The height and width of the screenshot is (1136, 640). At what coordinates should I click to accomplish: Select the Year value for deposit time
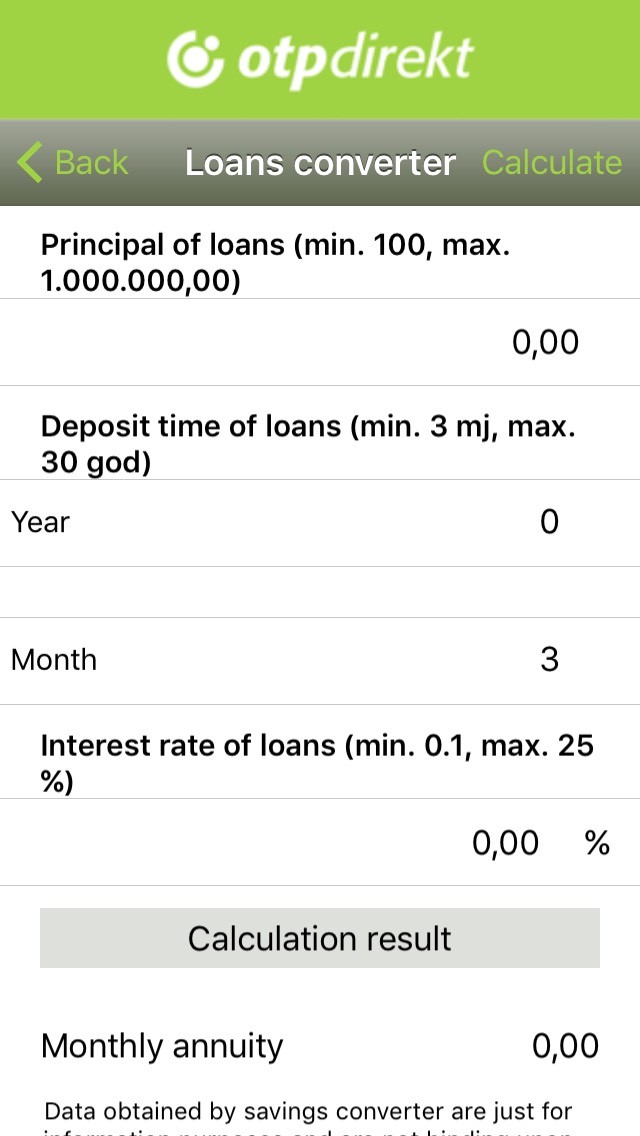[x=320, y=522]
